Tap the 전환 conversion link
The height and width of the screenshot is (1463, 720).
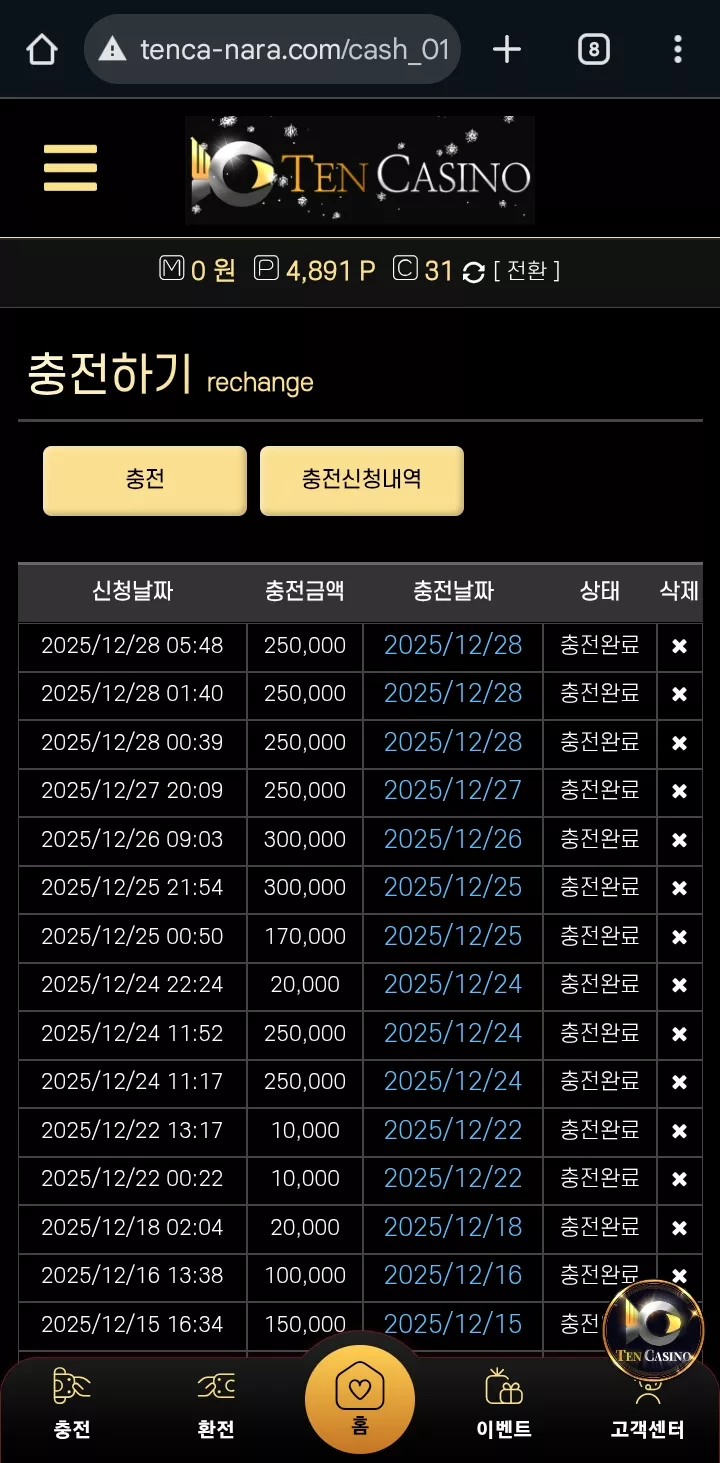click(527, 271)
